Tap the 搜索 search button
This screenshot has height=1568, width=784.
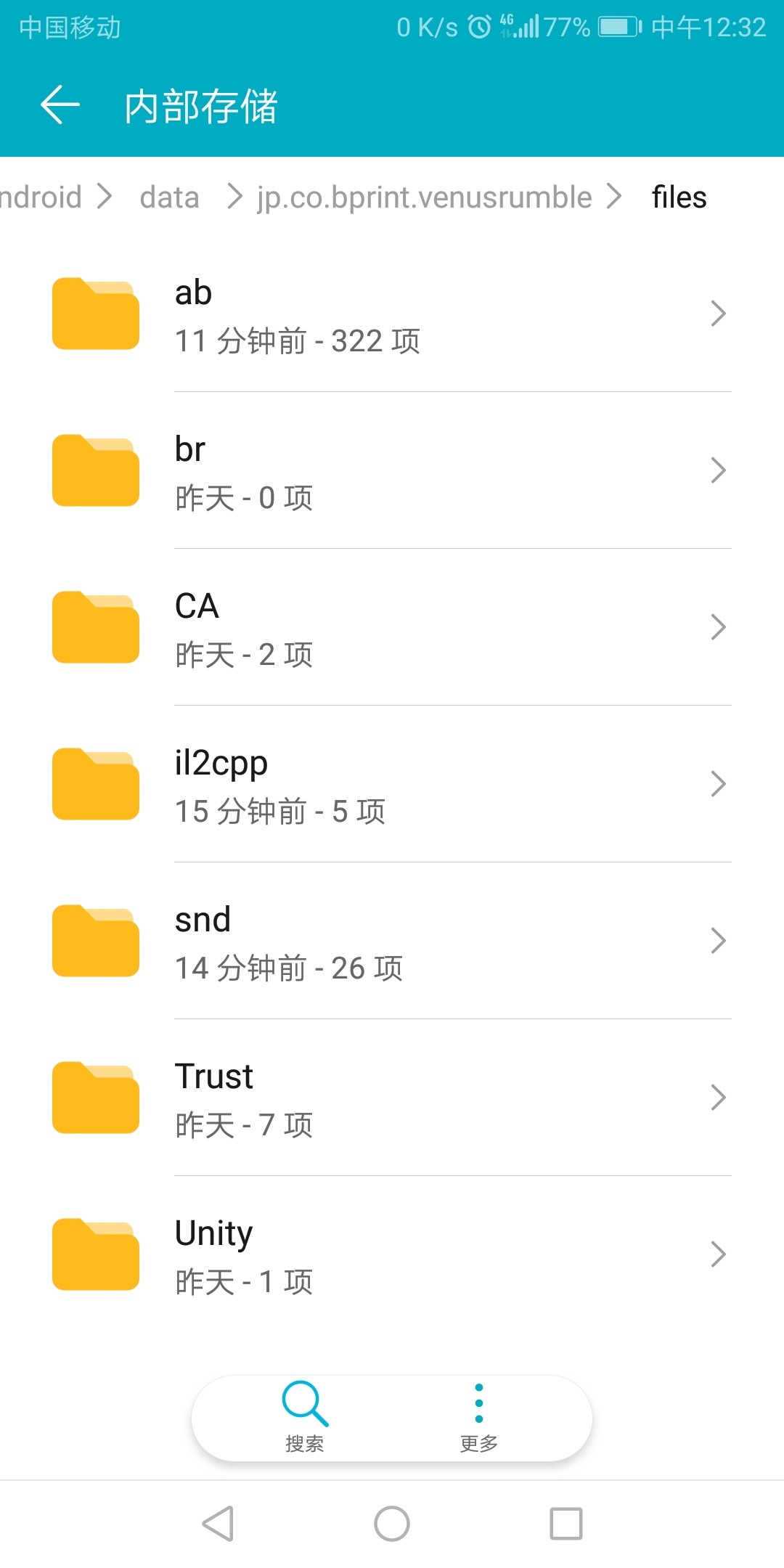point(305,1417)
